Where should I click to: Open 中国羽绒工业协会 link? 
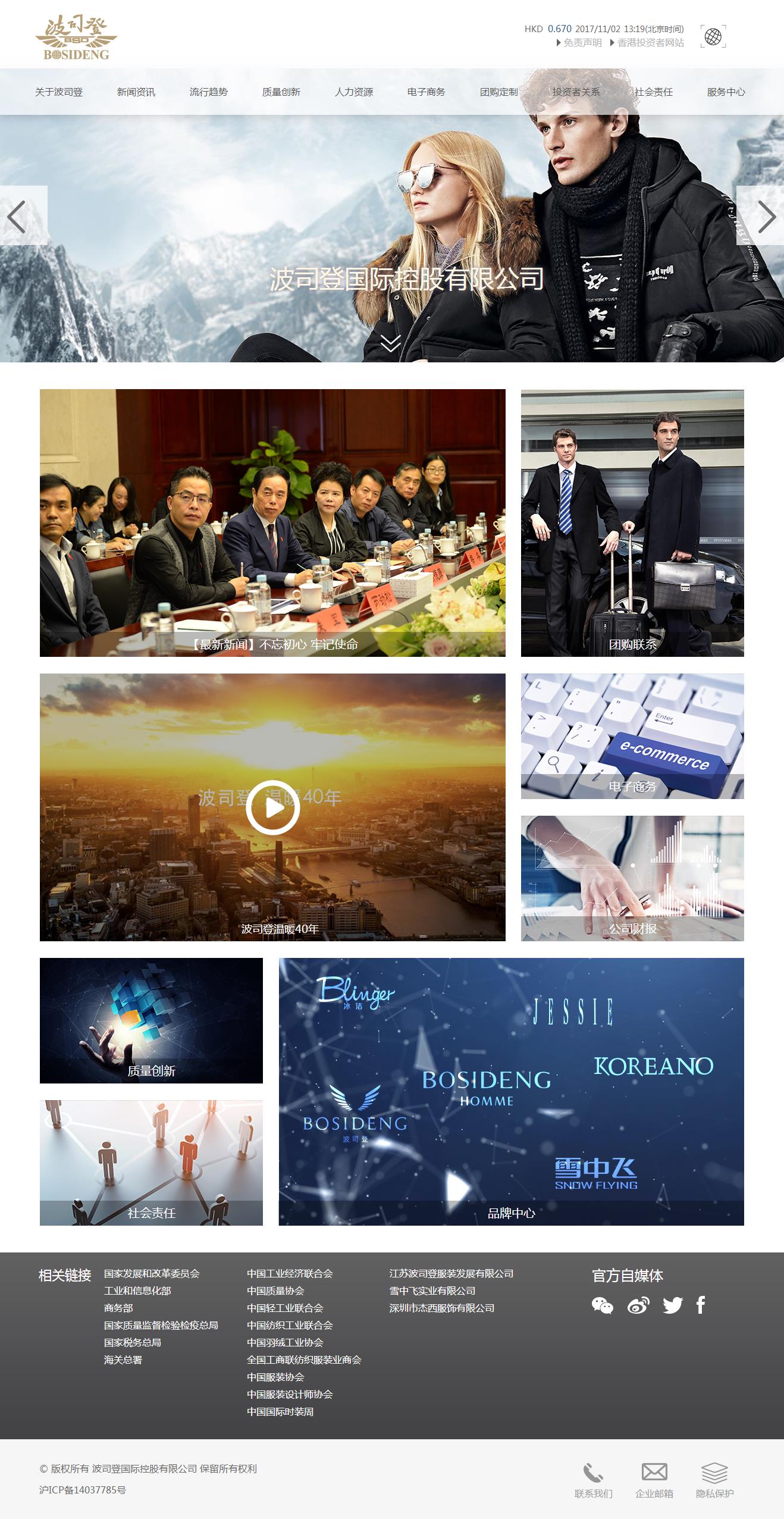pyautogui.click(x=285, y=1343)
